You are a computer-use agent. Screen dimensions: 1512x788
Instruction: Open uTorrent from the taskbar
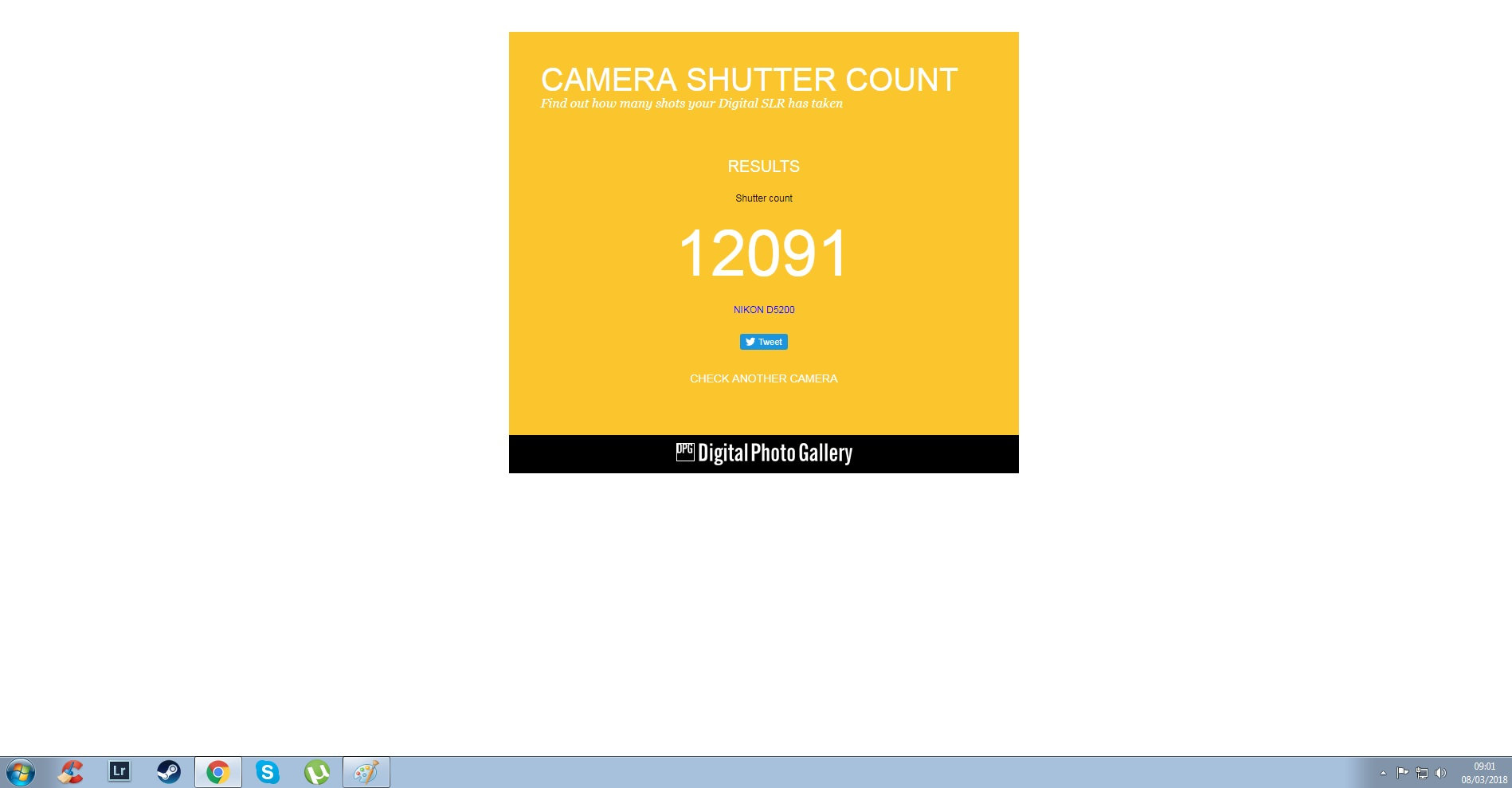tap(316, 772)
